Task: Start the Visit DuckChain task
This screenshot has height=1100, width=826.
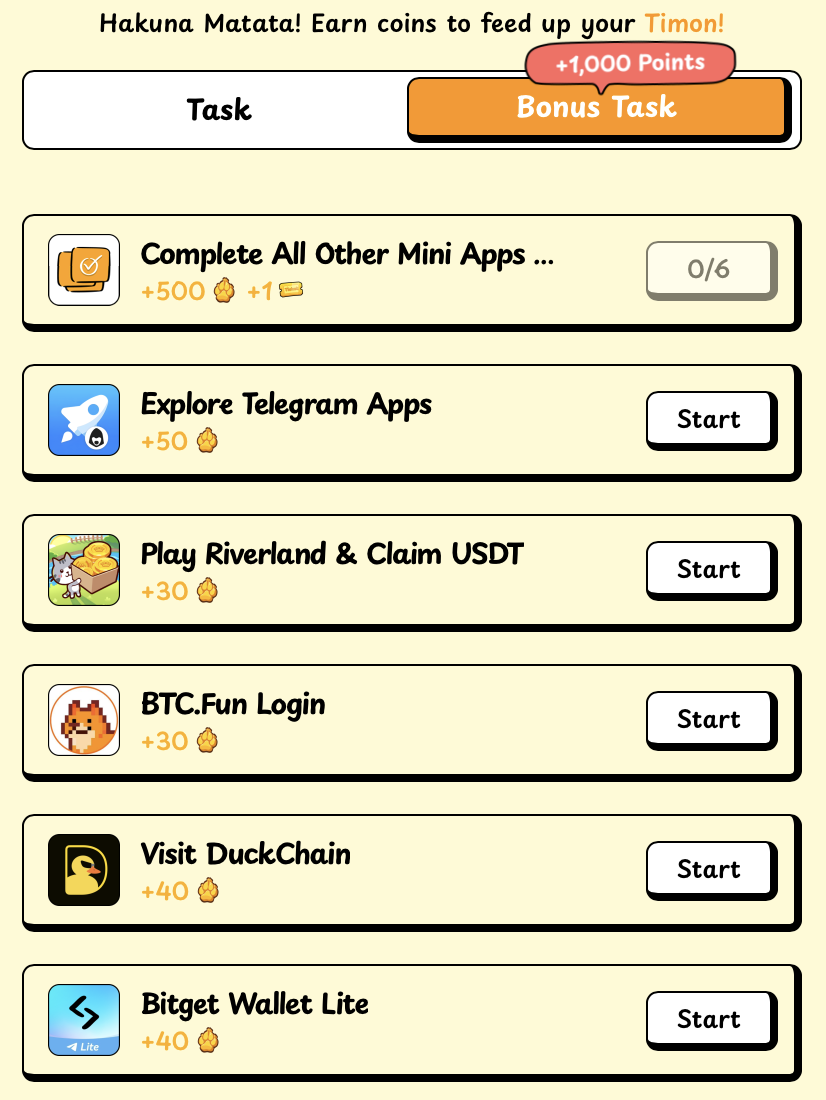Action: coord(709,869)
